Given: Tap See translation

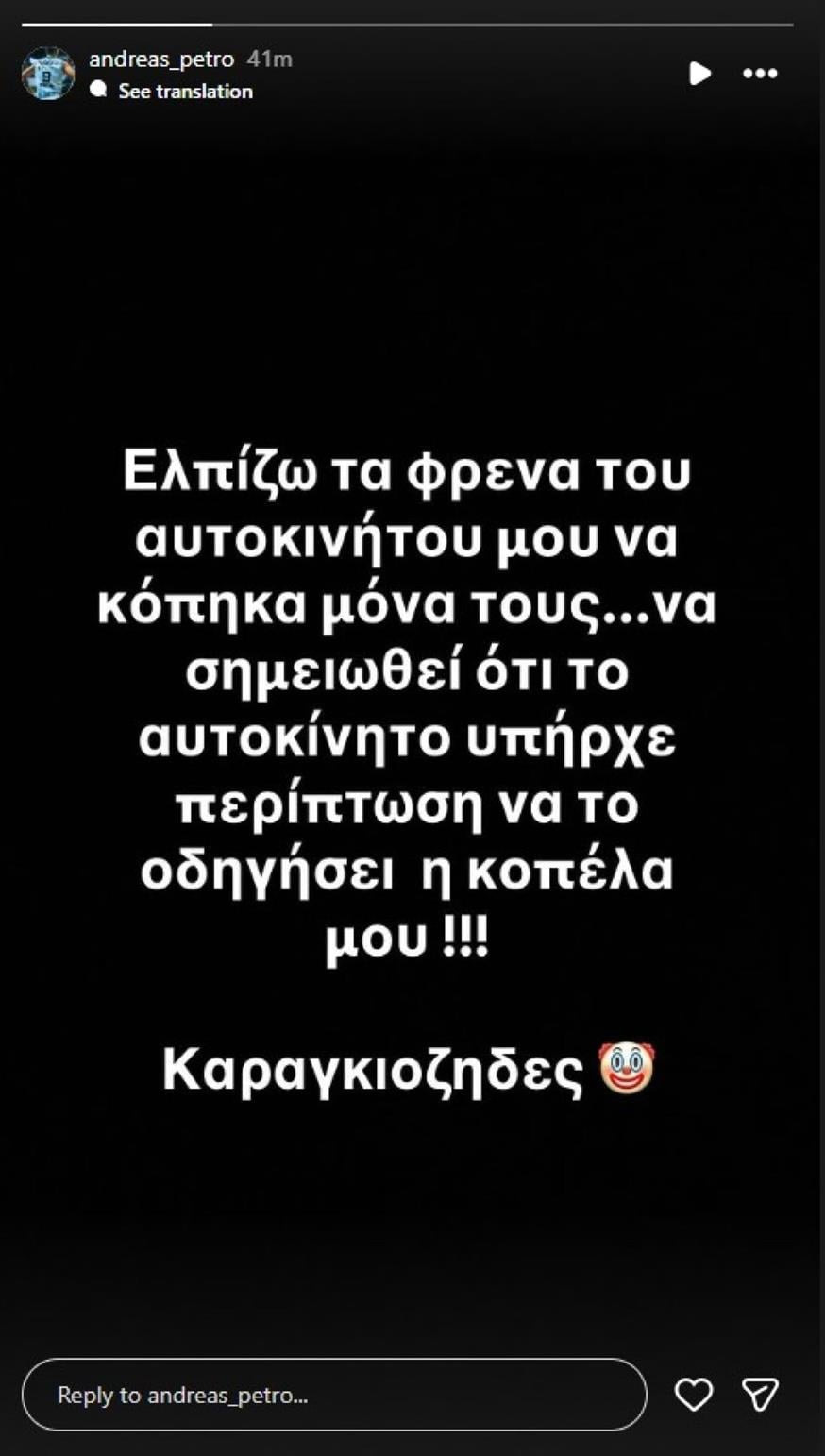Looking at the screenshot, I should coord(185,92).
